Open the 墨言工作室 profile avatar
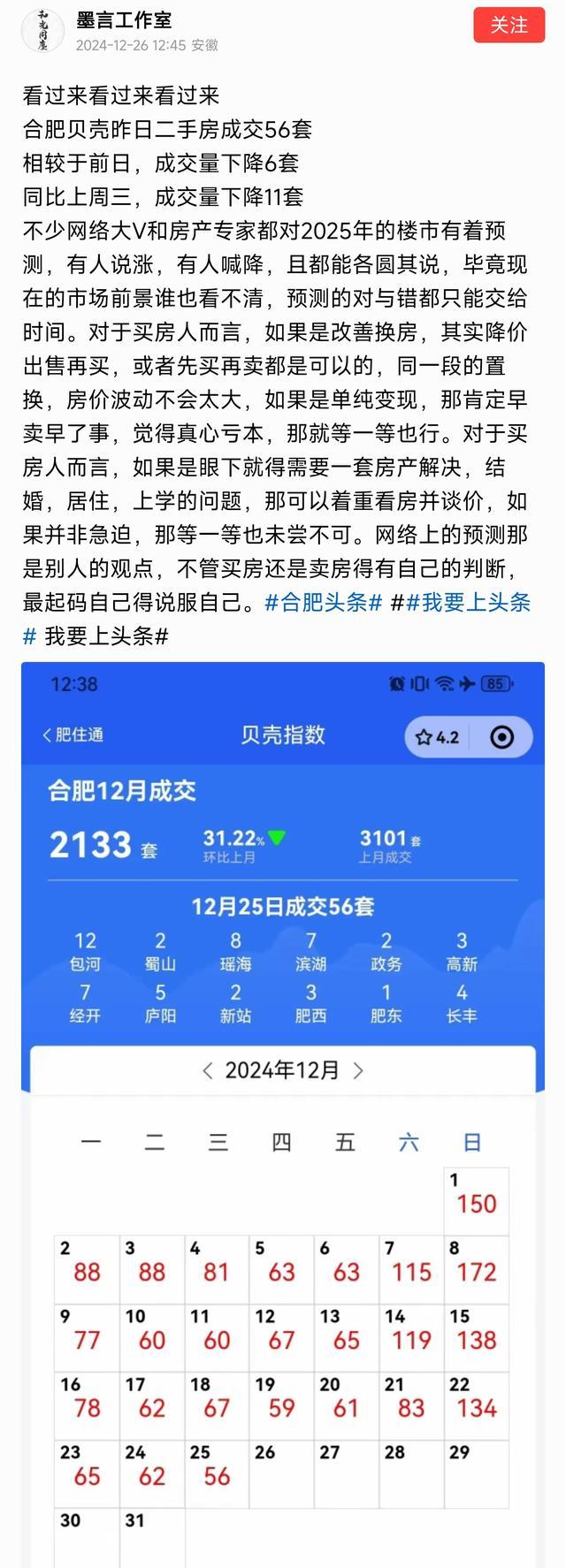566x1568 pixels. [42, 31]
